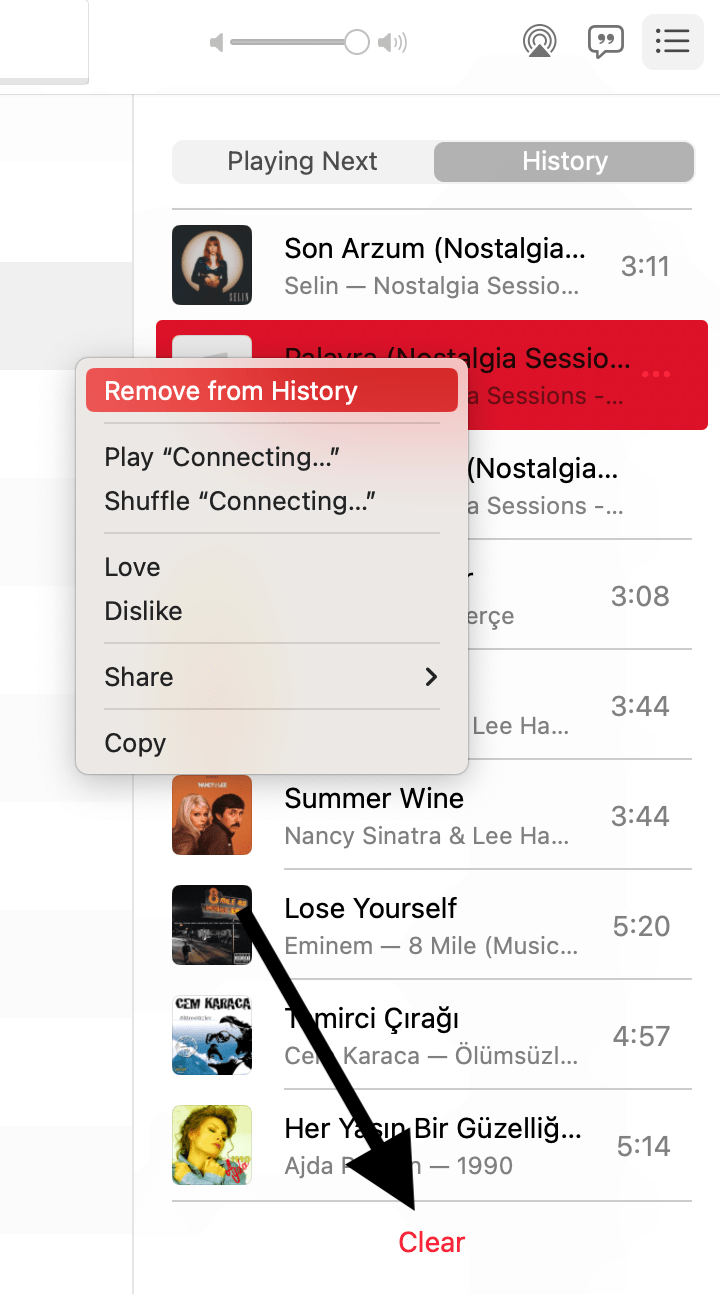
Task: Play Son Arzum (Nostalgia Sessions) from history
Action: point(432,265)
